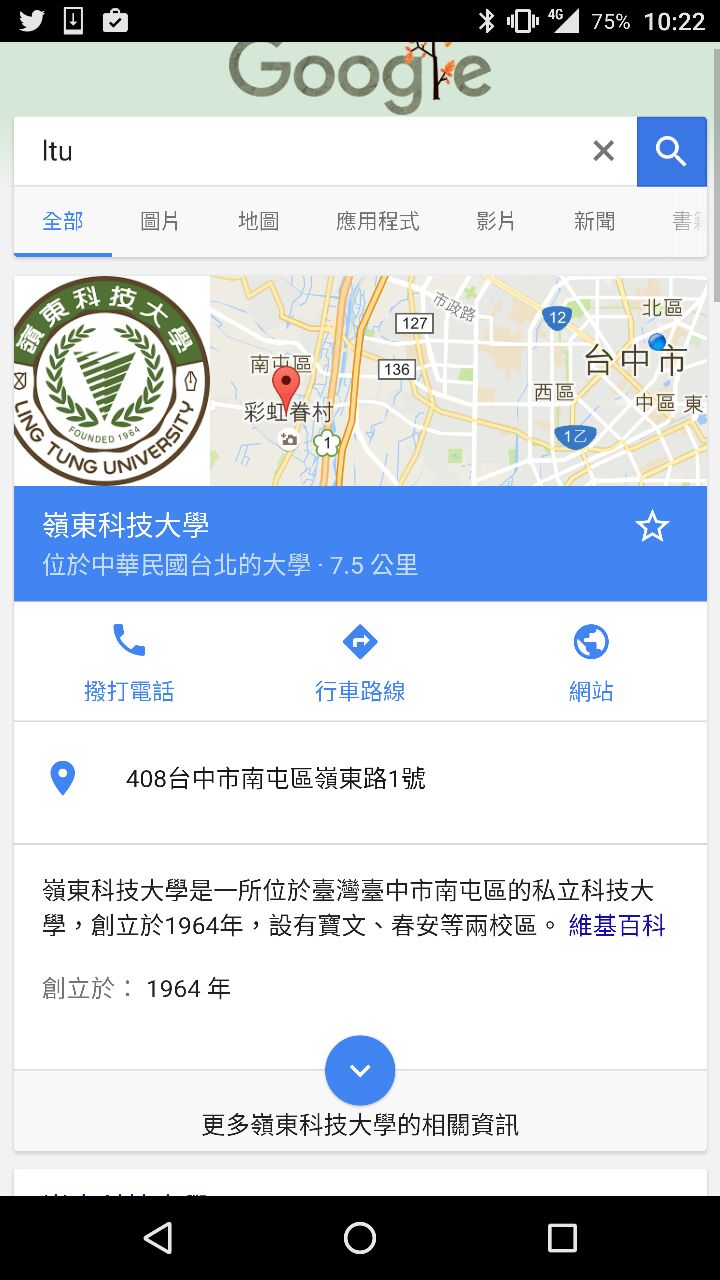Expand more info about 嶺東科技大學
The image size is (720, 1280).
[x=360, y=1071]
